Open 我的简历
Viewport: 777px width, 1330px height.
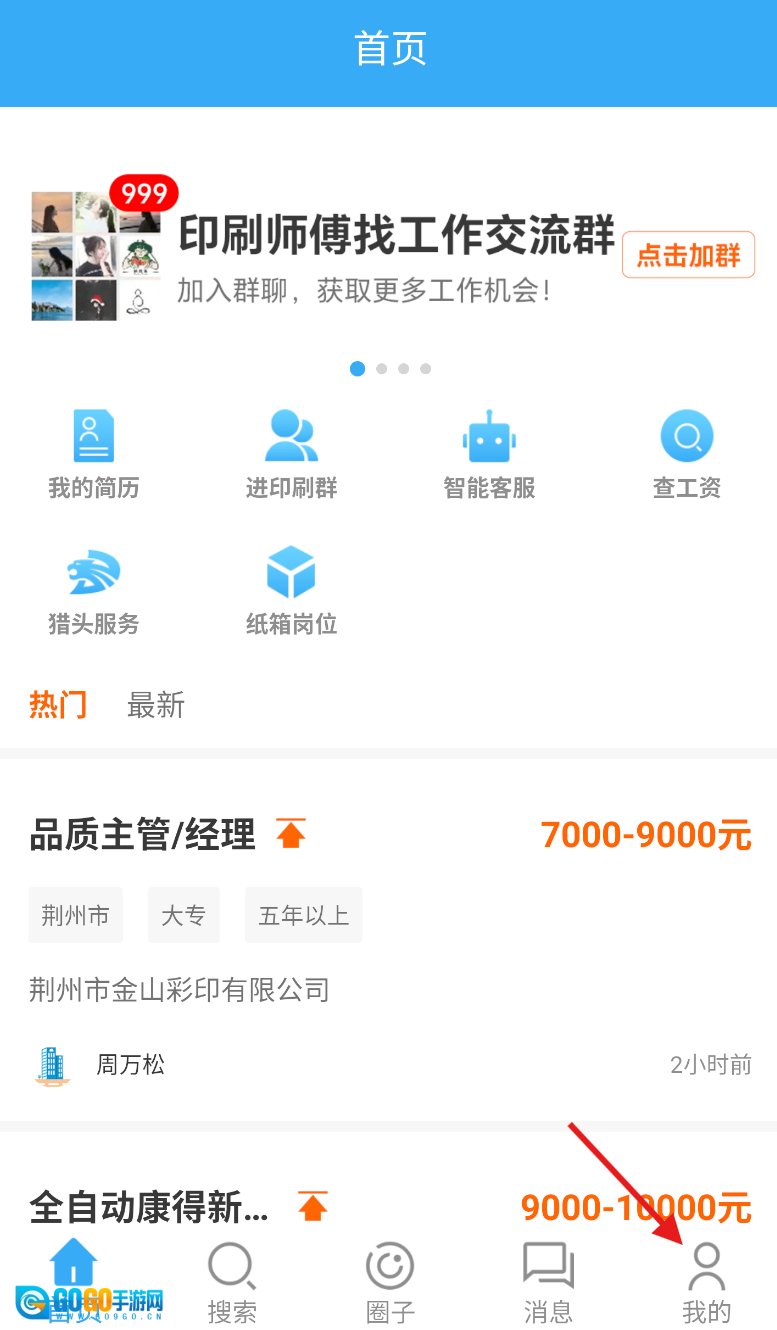pos(94,455)
